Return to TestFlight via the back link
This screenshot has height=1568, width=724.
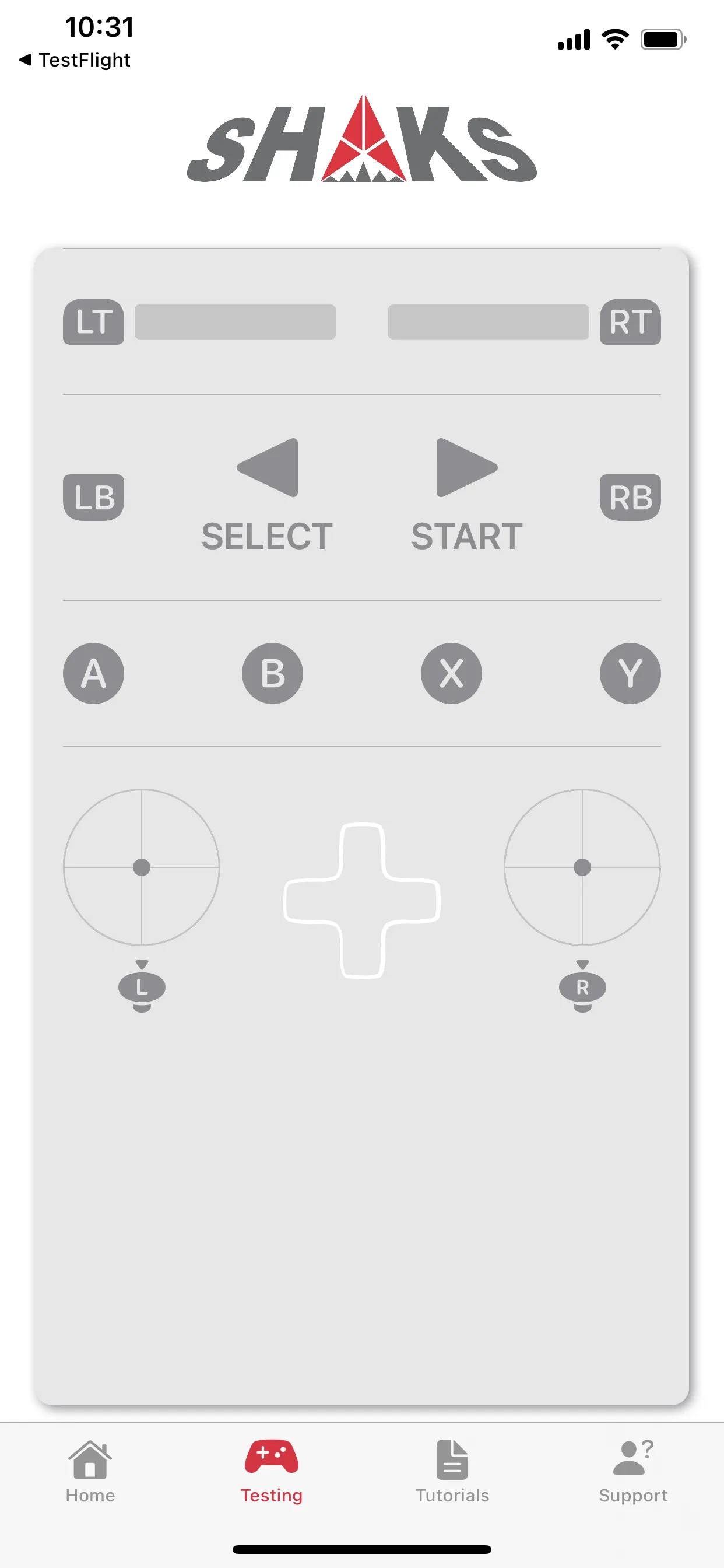pos(75,60)
